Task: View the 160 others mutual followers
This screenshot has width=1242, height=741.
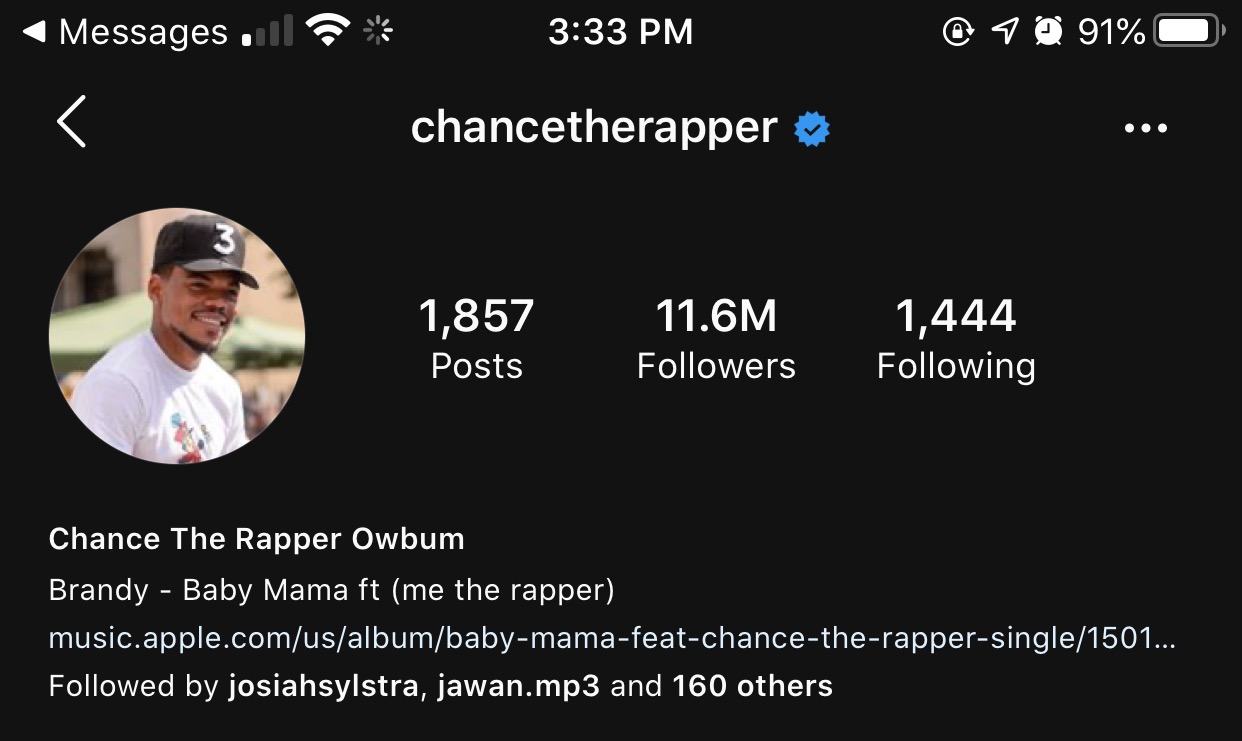Action: [x=752, y=687]
